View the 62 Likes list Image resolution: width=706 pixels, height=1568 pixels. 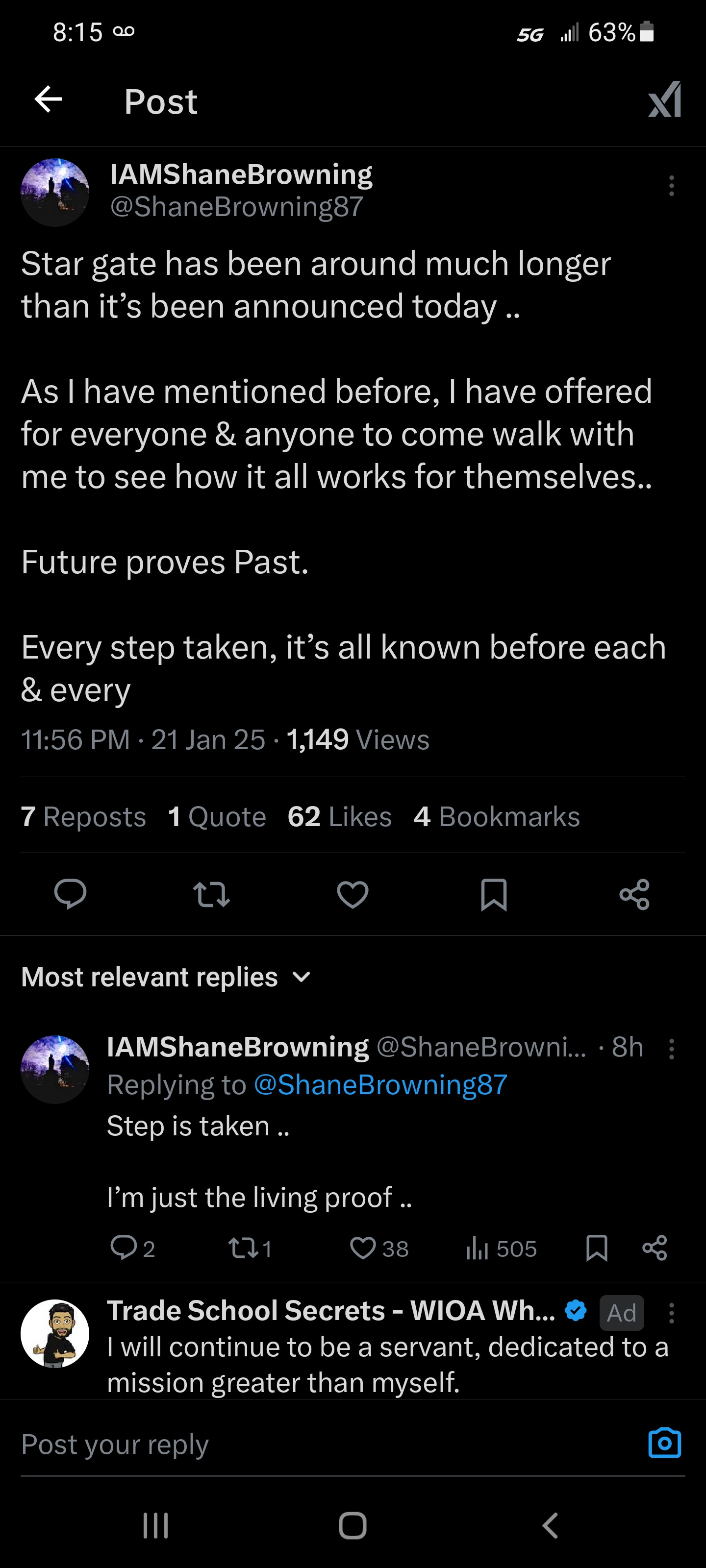coord(339,816)
